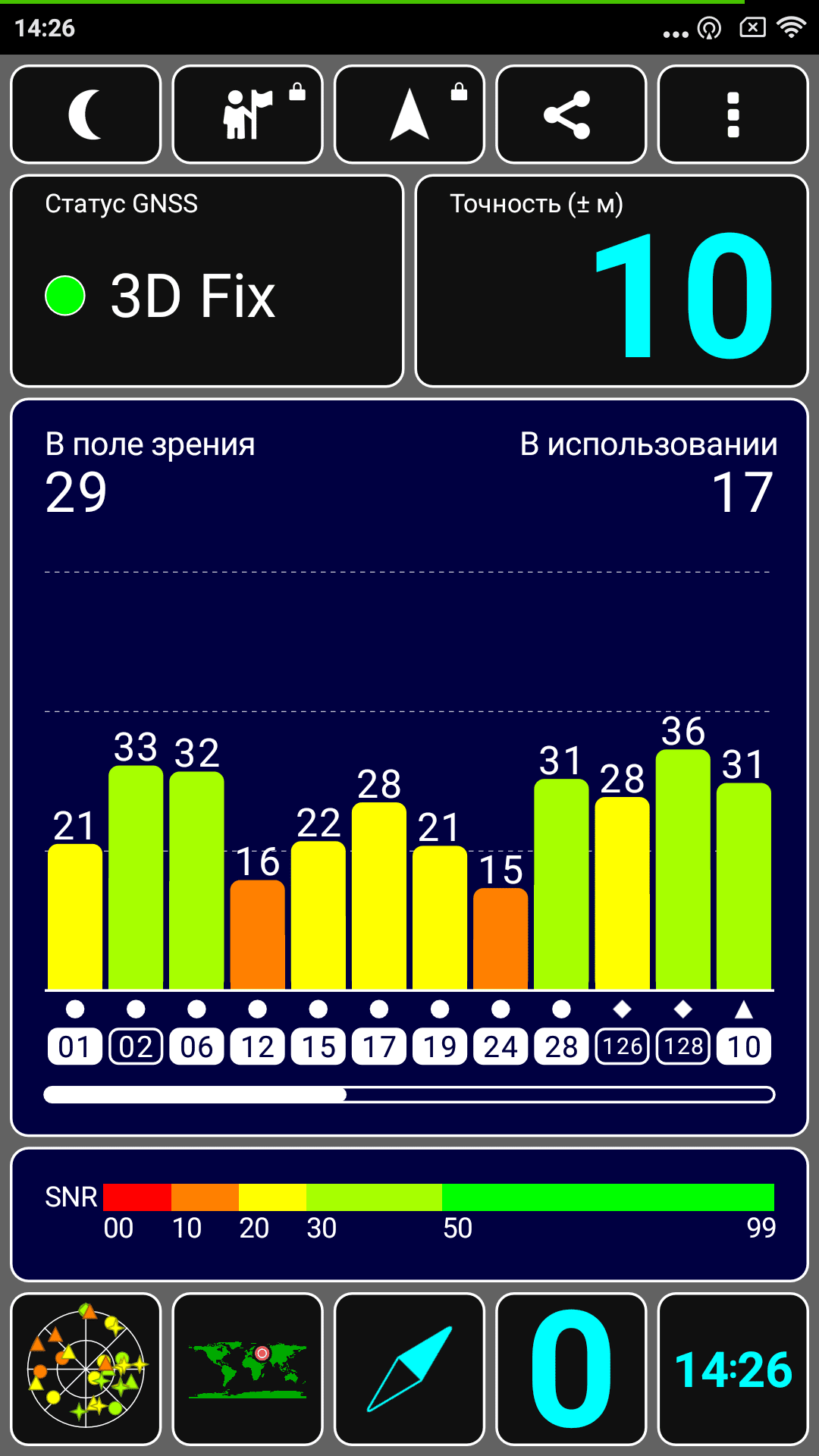The height and width of the screenshot is (1456, 819).
Task: Open the three-dot overflow menu
Action: point(733,115)
